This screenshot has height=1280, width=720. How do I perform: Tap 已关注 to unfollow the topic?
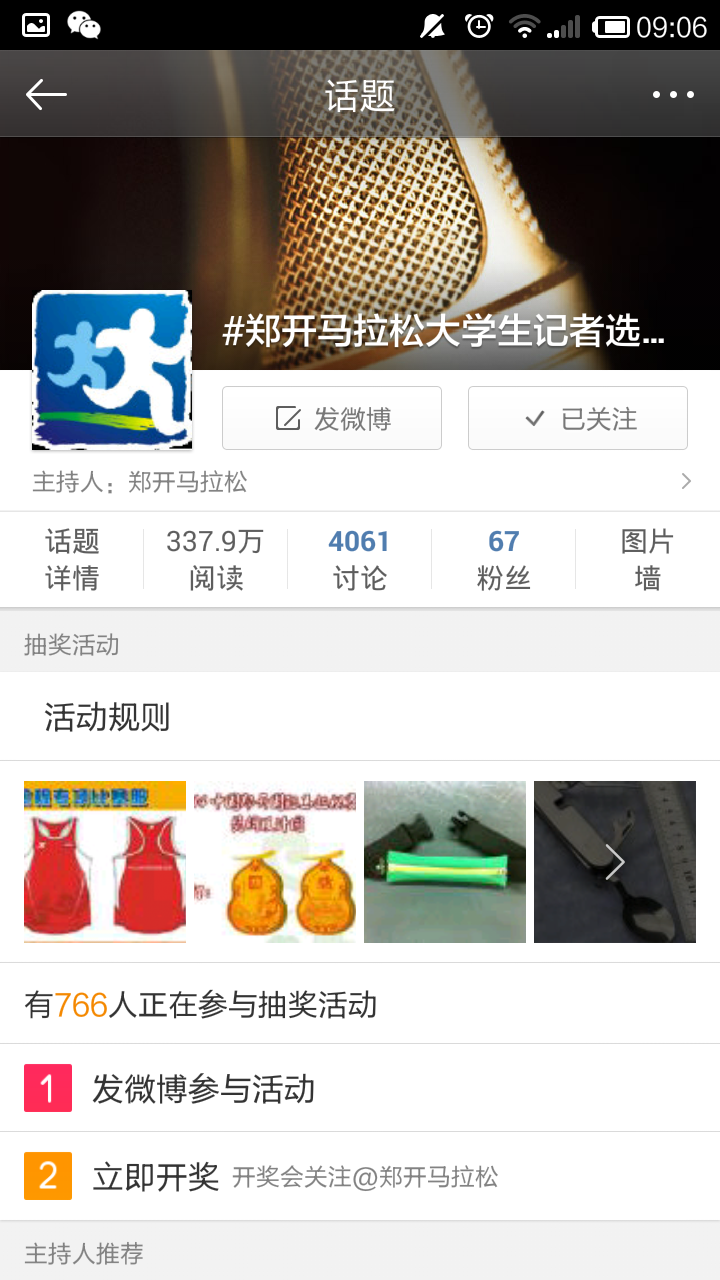coord(578,418)
